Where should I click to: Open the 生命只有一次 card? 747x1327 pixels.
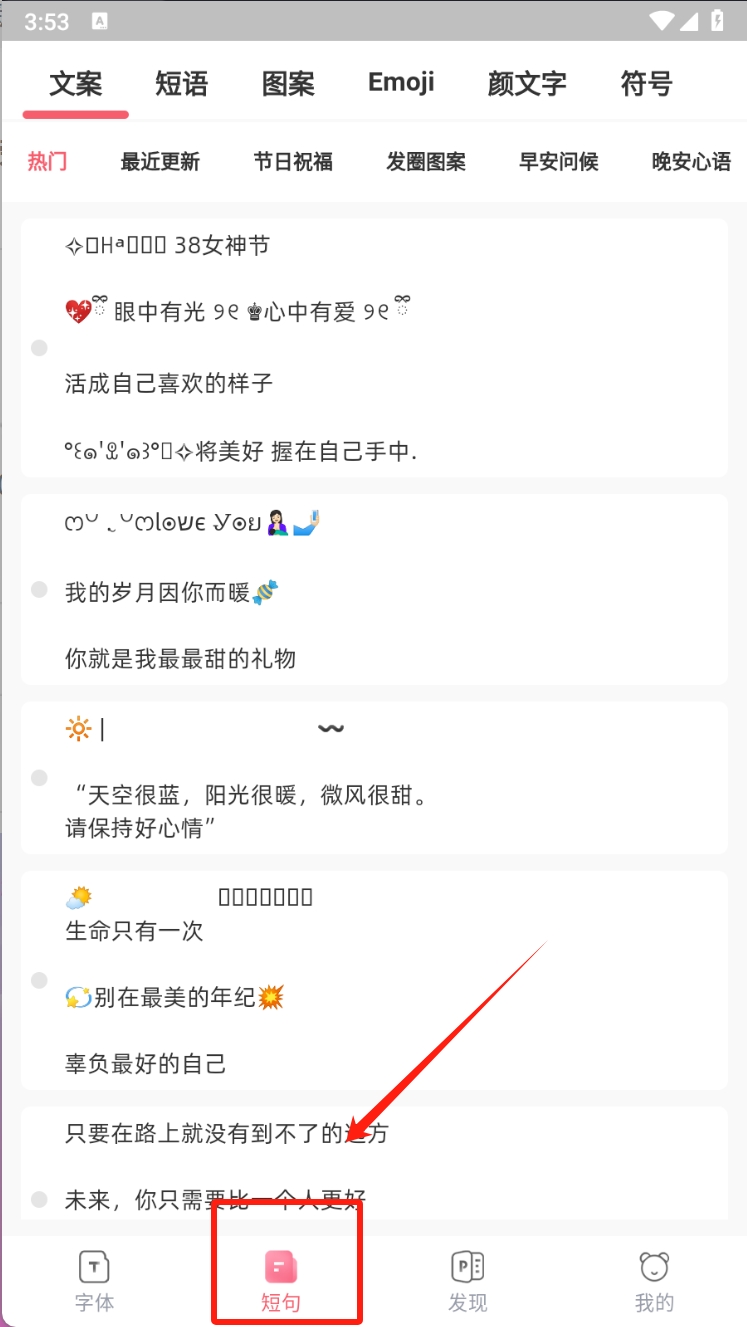click(x=374, y=980)
